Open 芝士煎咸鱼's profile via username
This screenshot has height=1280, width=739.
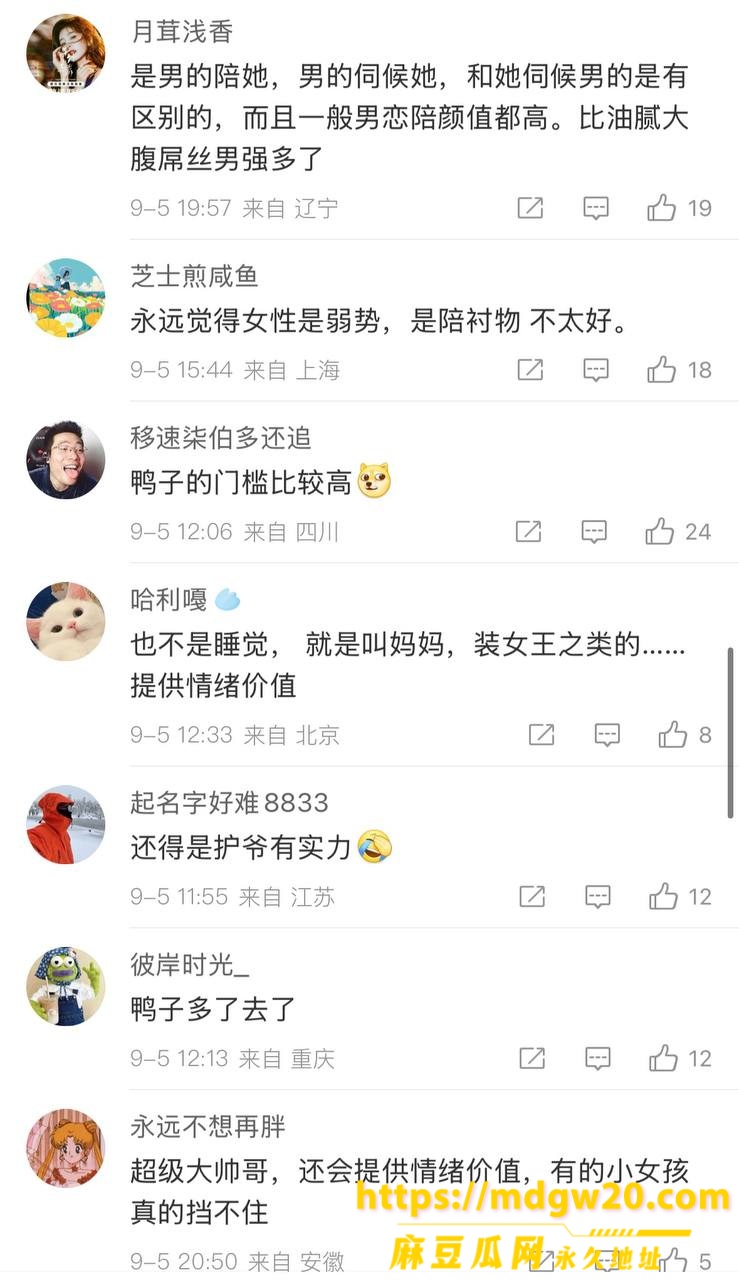[195, 275]
